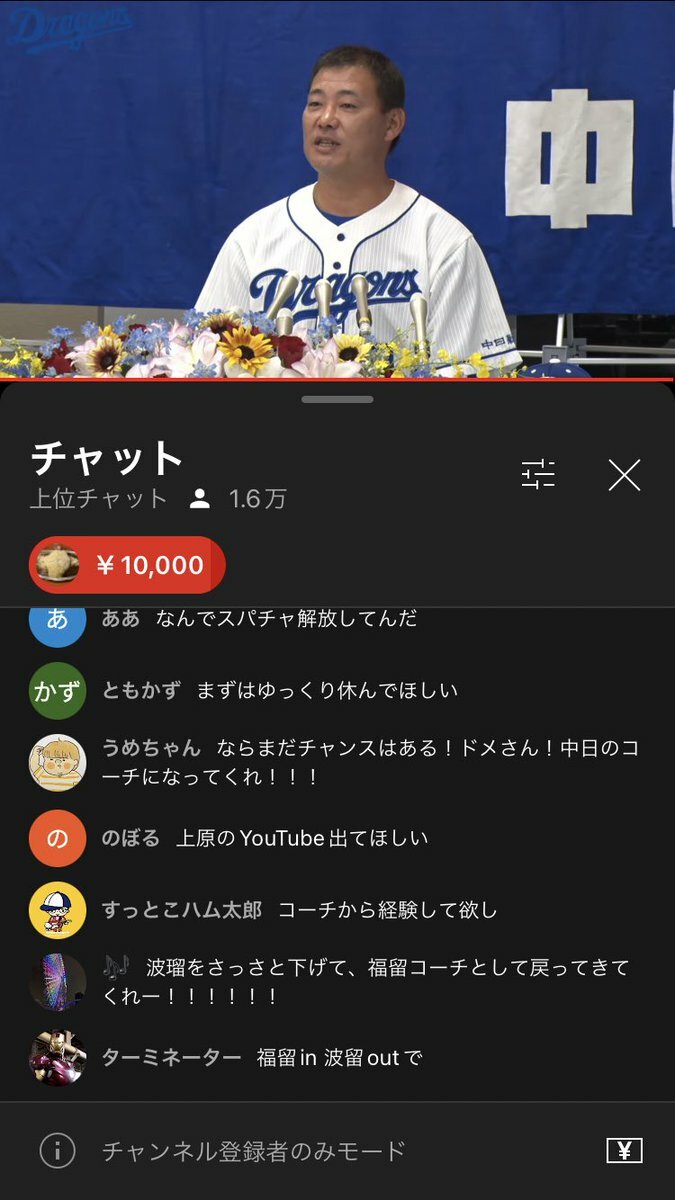Screen dimensions: 675x1200
Task: Open the 上位チャット chat mode selector
Action: (98, 499)
